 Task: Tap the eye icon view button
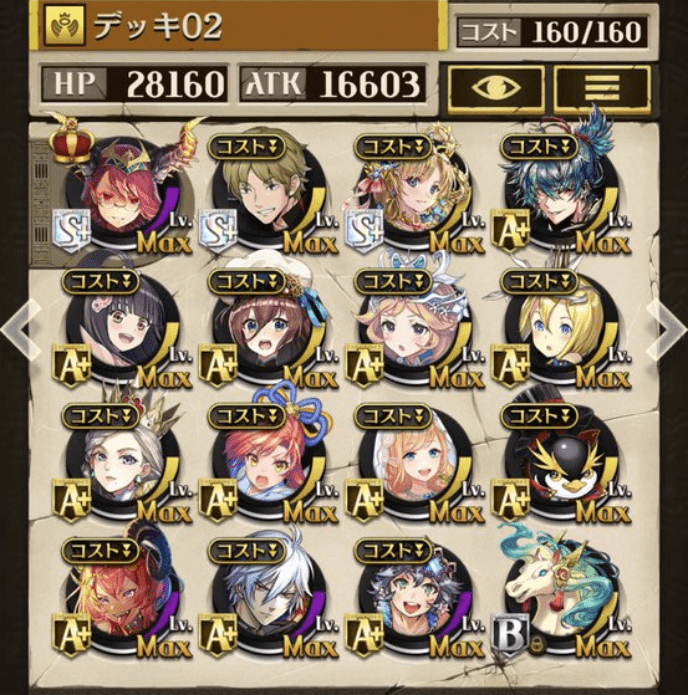point(495,88)
